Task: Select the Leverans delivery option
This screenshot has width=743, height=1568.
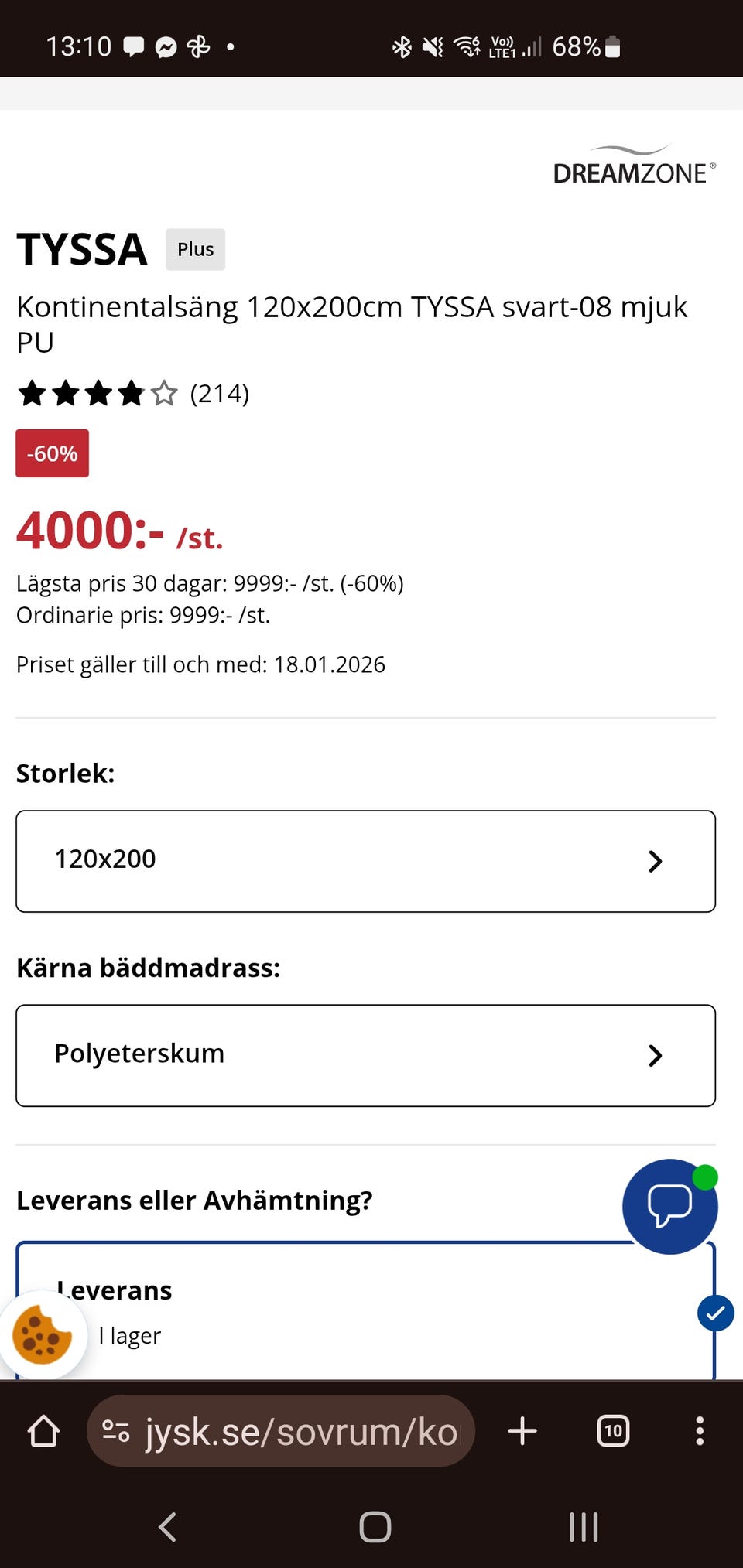Action: (310, 1292)
